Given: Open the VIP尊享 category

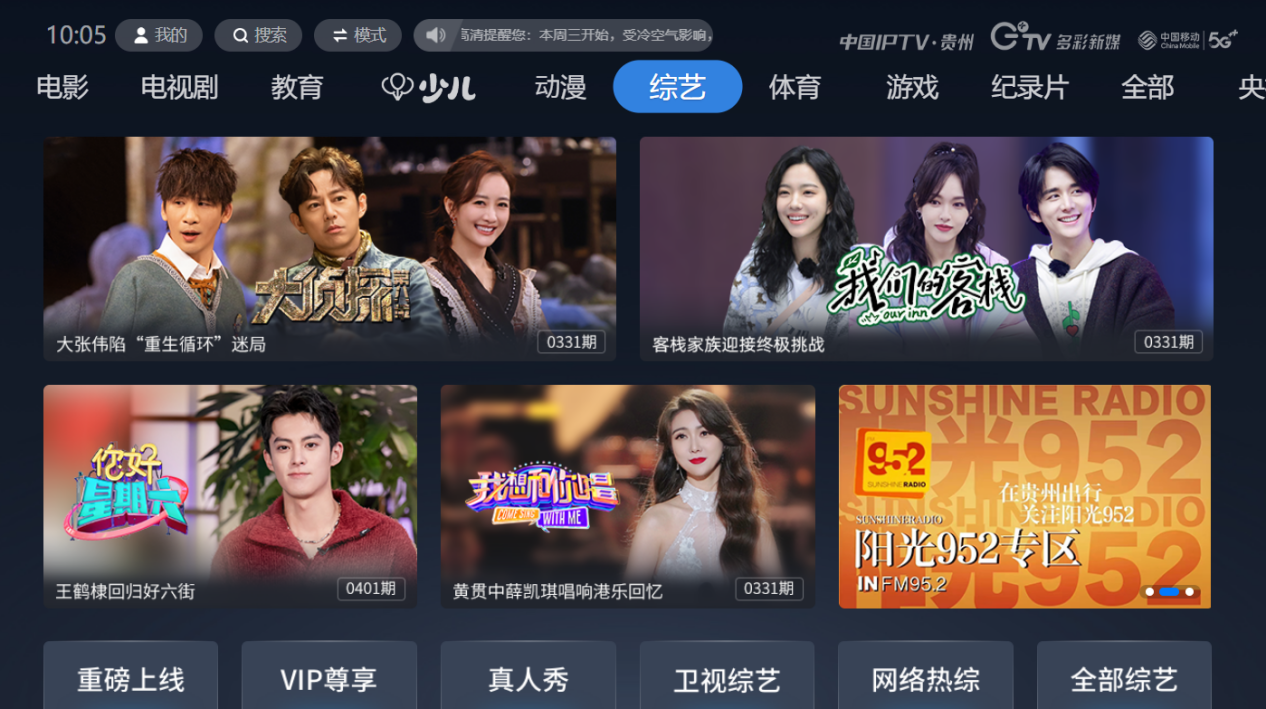Looking at the screenshot, I should click(x=328, y=680).
